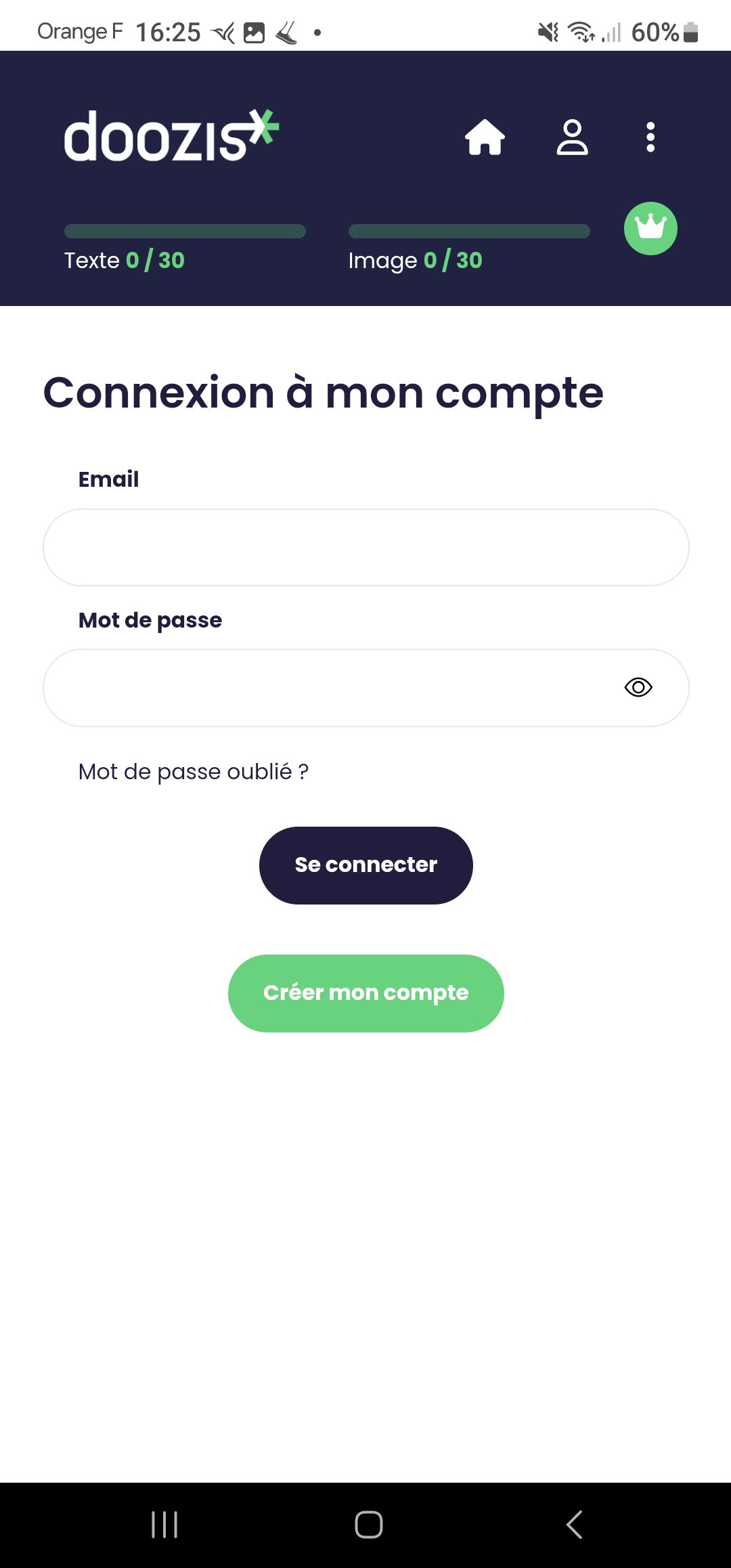Viewport: 731px width, 1568px height.
Task: Go back using system back button
Action: (574, 1525)
